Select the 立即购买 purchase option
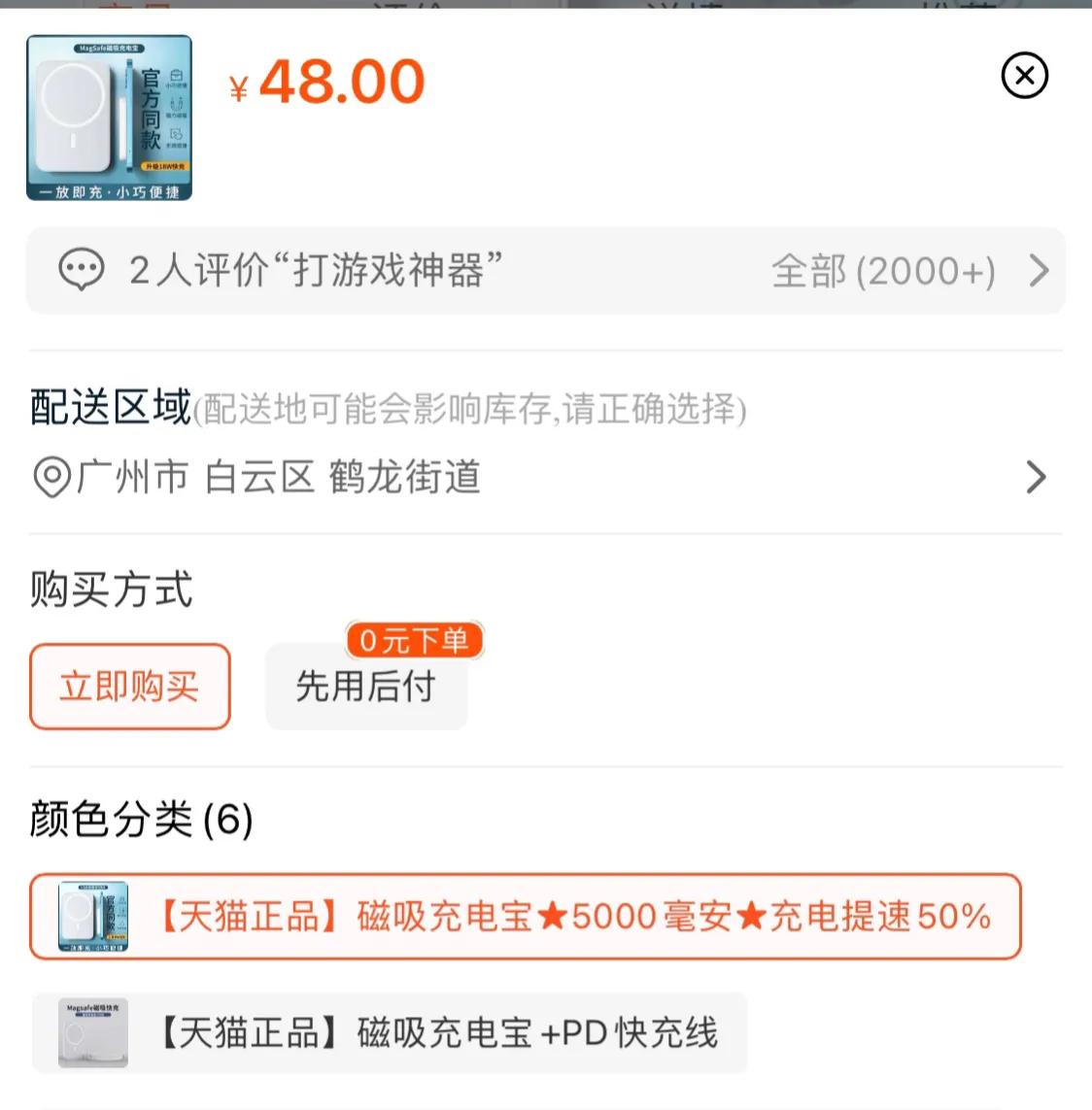 click(129, 686)
